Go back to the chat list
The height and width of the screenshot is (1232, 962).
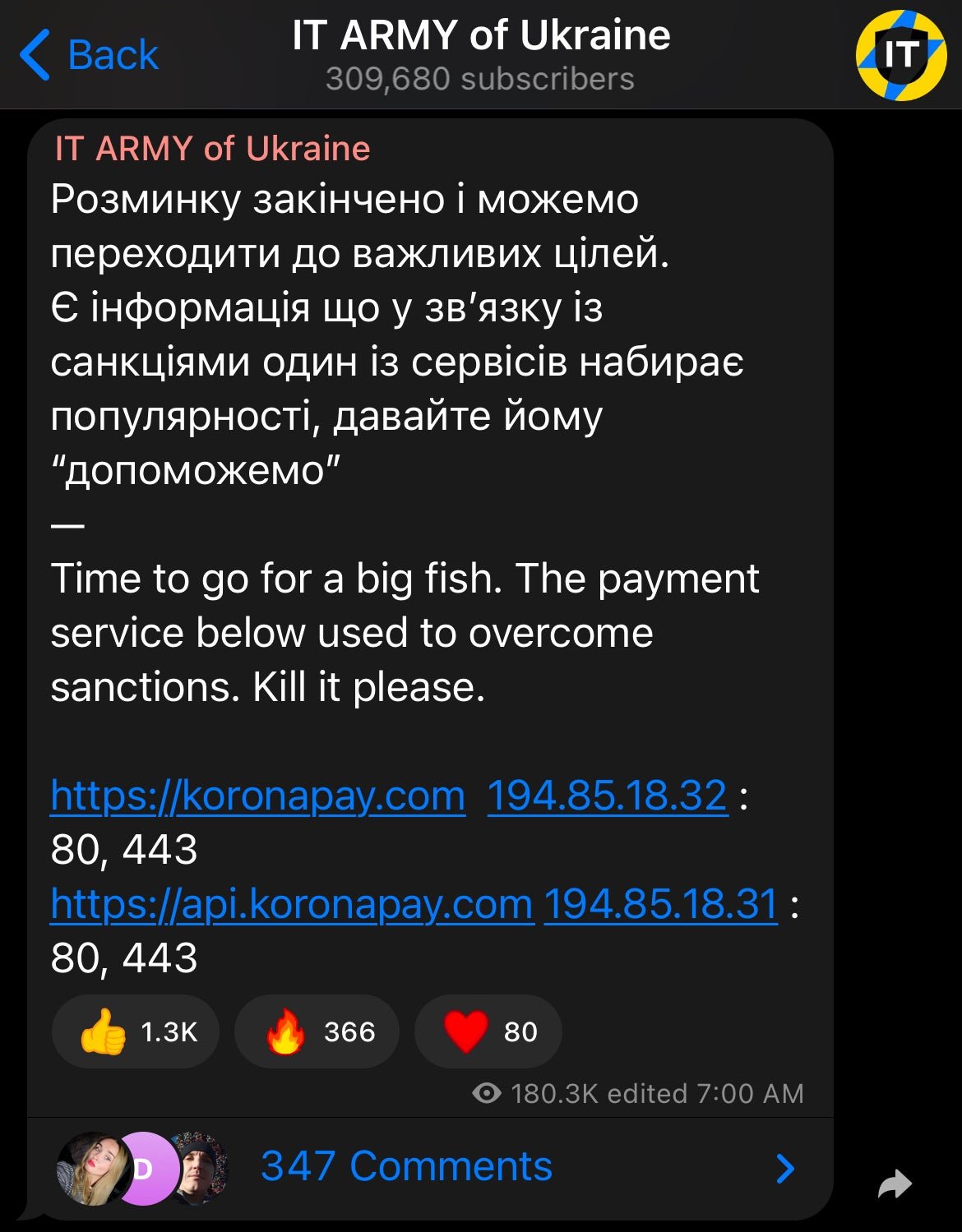click(x=89, y=55)
